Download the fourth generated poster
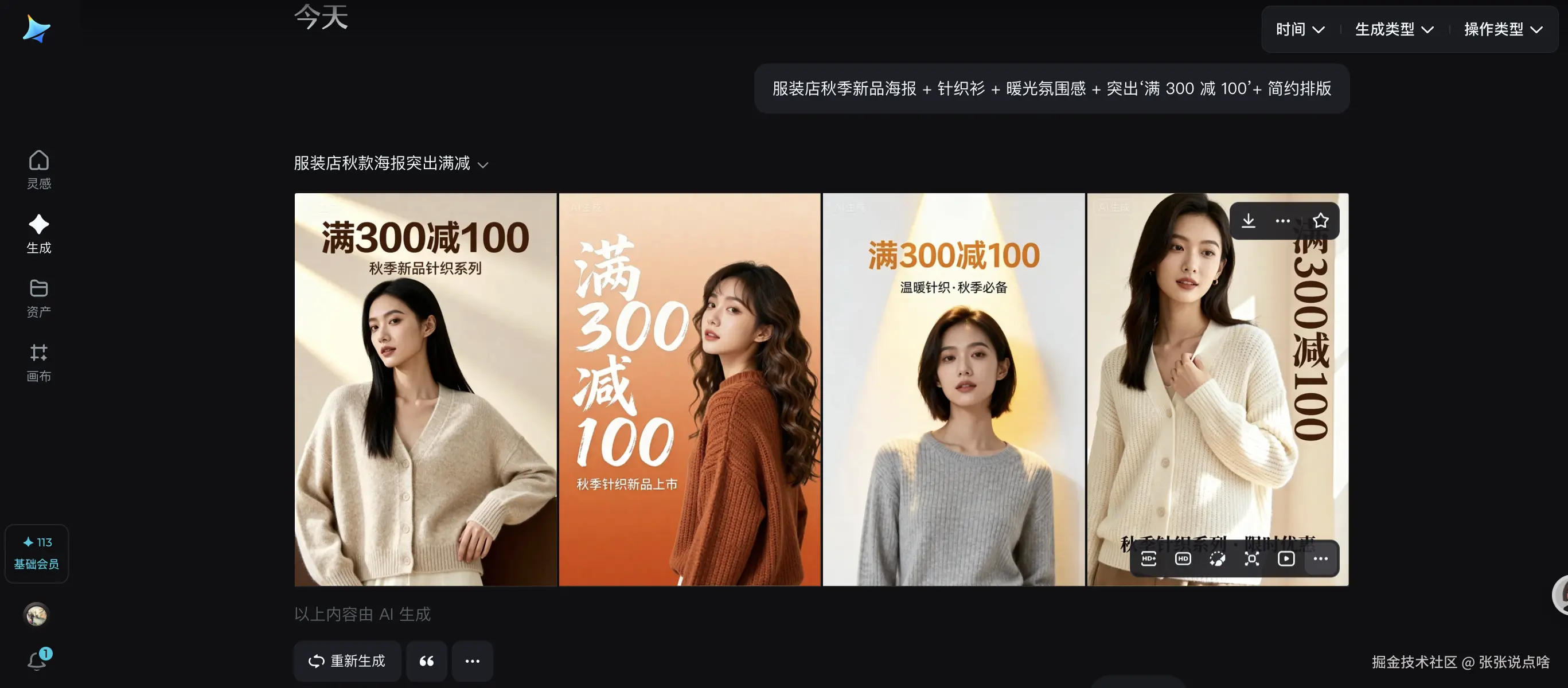1568x688 pixels. pos(1248,221)
